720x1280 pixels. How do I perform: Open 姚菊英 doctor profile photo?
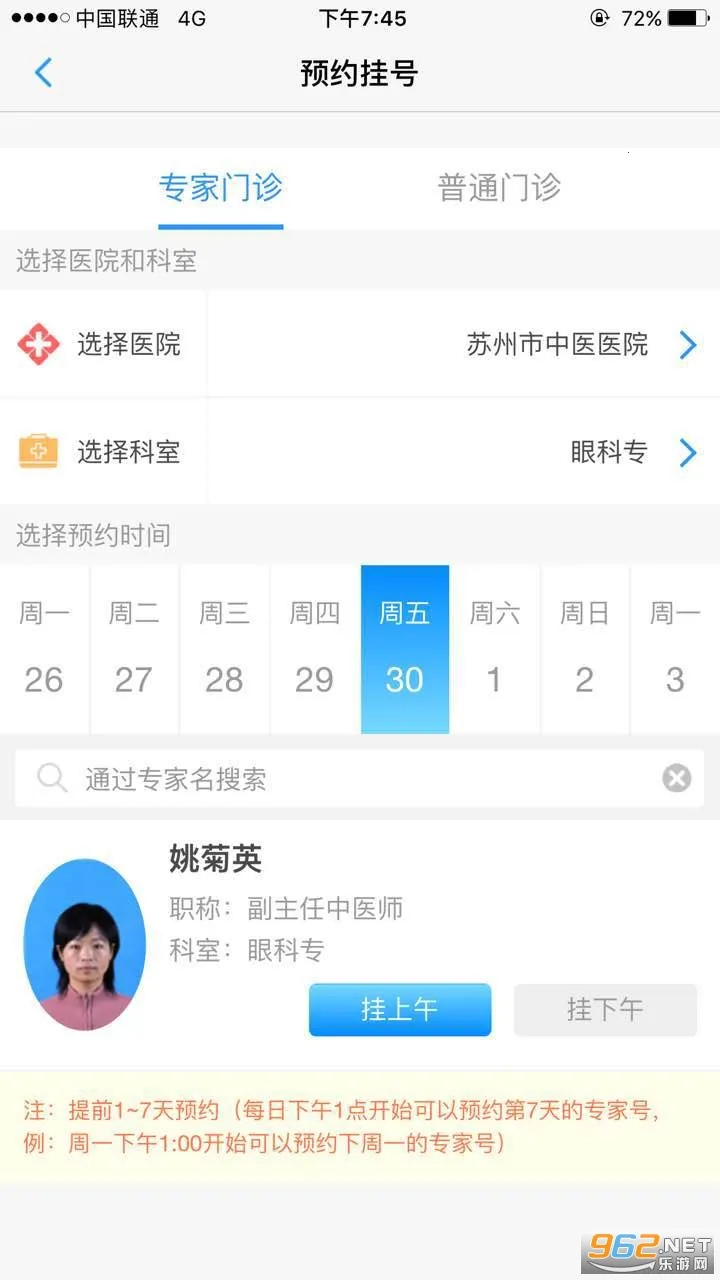[85, 945]
